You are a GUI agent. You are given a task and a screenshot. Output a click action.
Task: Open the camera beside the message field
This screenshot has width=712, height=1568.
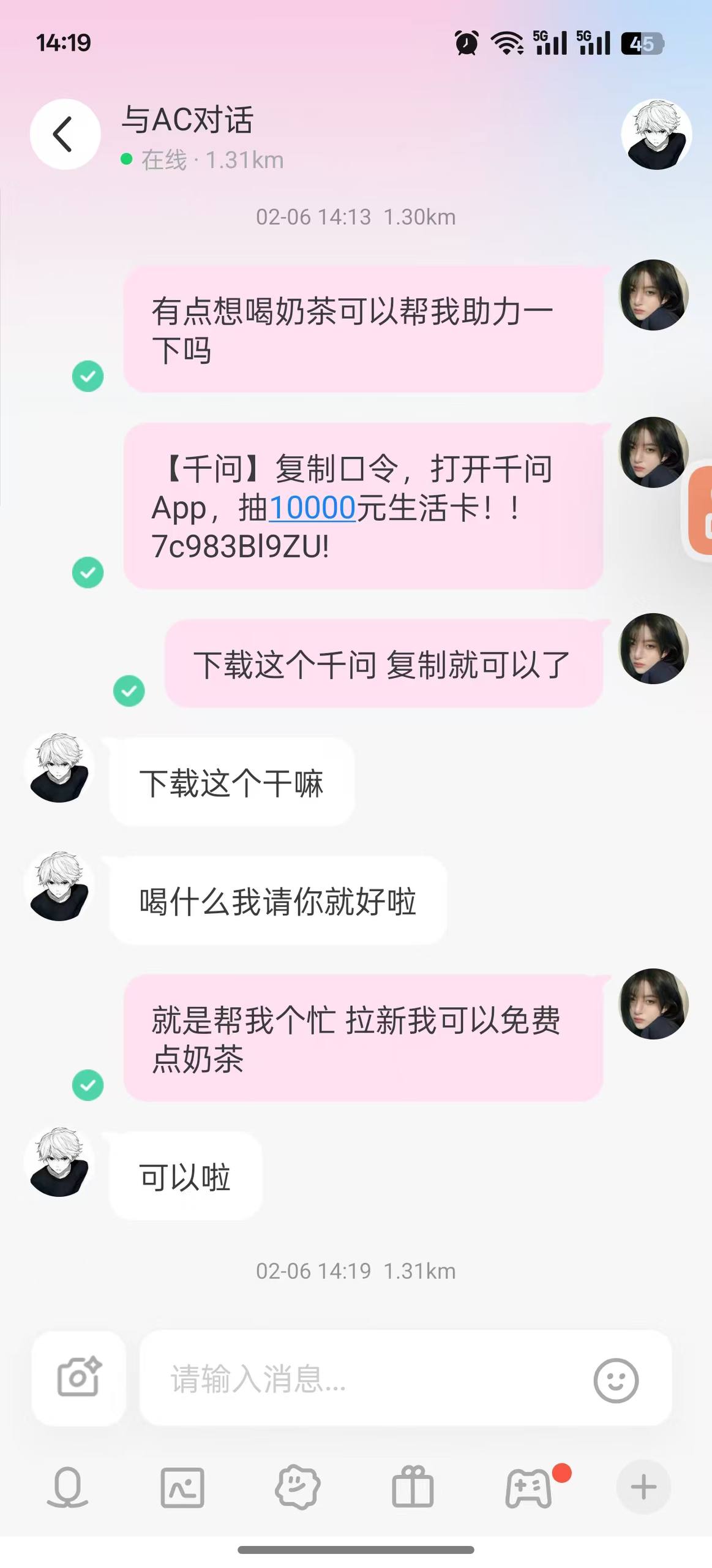[79, 1378]
